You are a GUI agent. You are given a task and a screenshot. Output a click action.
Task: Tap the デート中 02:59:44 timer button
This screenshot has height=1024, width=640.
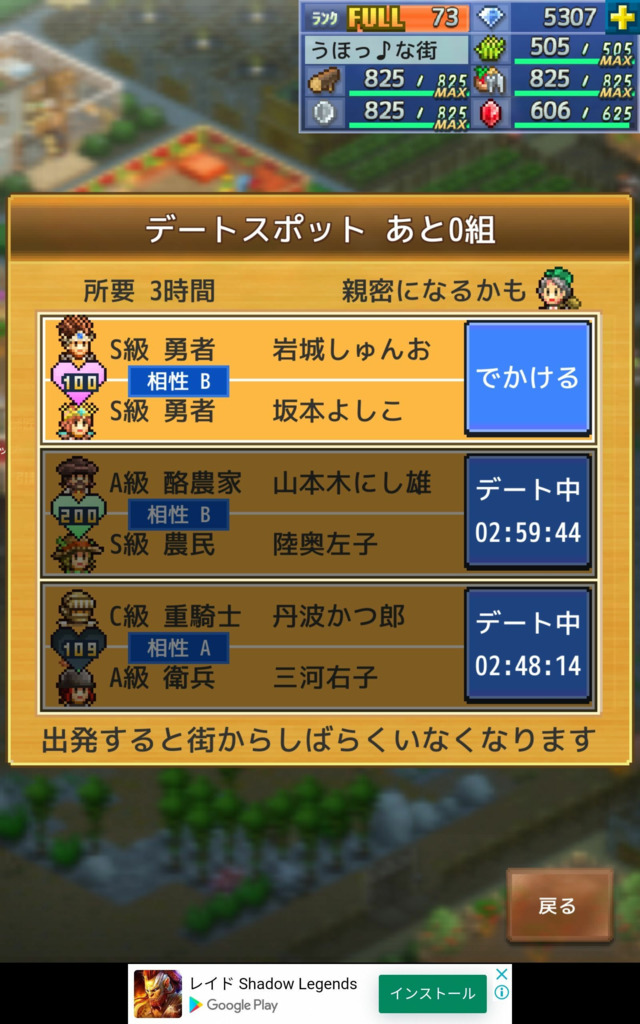(528, 511)
